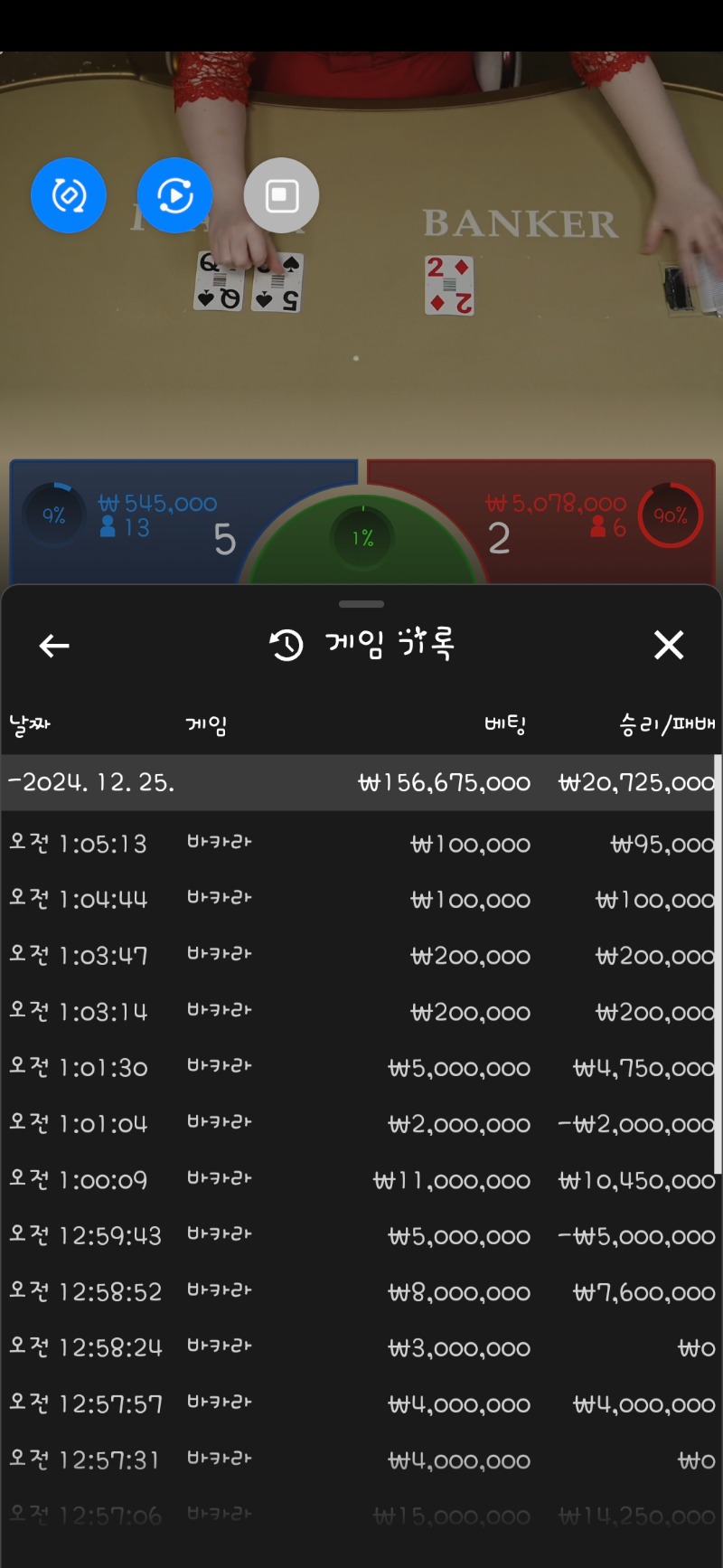View the 오전 1:03:14 baccarat record
This screenshot has height=1568, width=723.
(361, 1013)
